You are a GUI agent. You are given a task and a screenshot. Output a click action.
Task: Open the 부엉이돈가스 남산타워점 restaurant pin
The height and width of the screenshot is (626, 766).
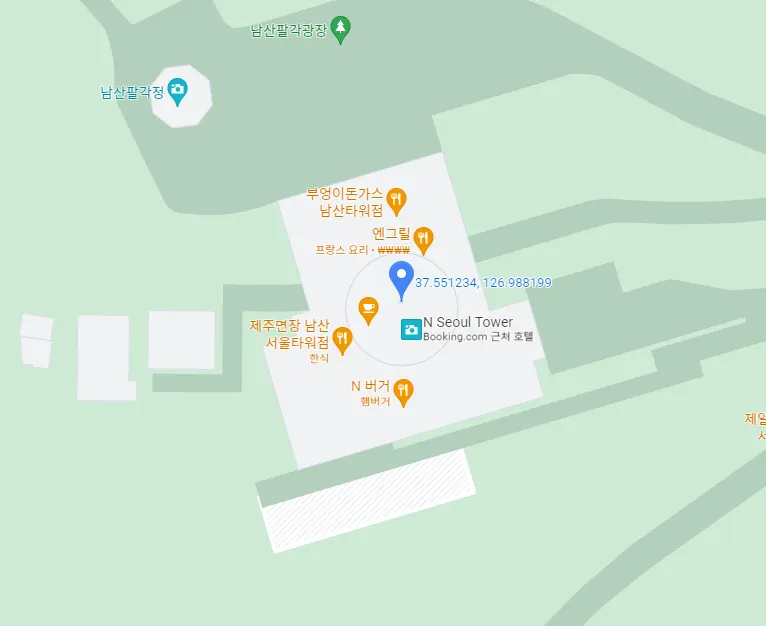[396, 200]
